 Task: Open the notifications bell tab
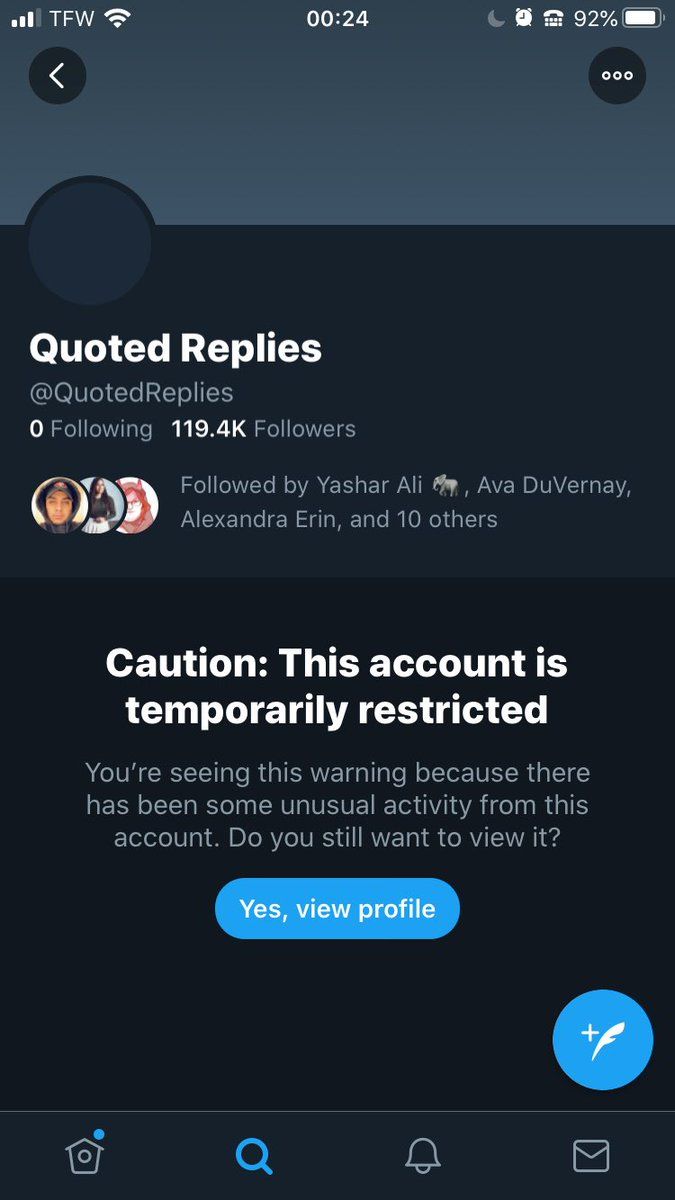point(422,1157)
